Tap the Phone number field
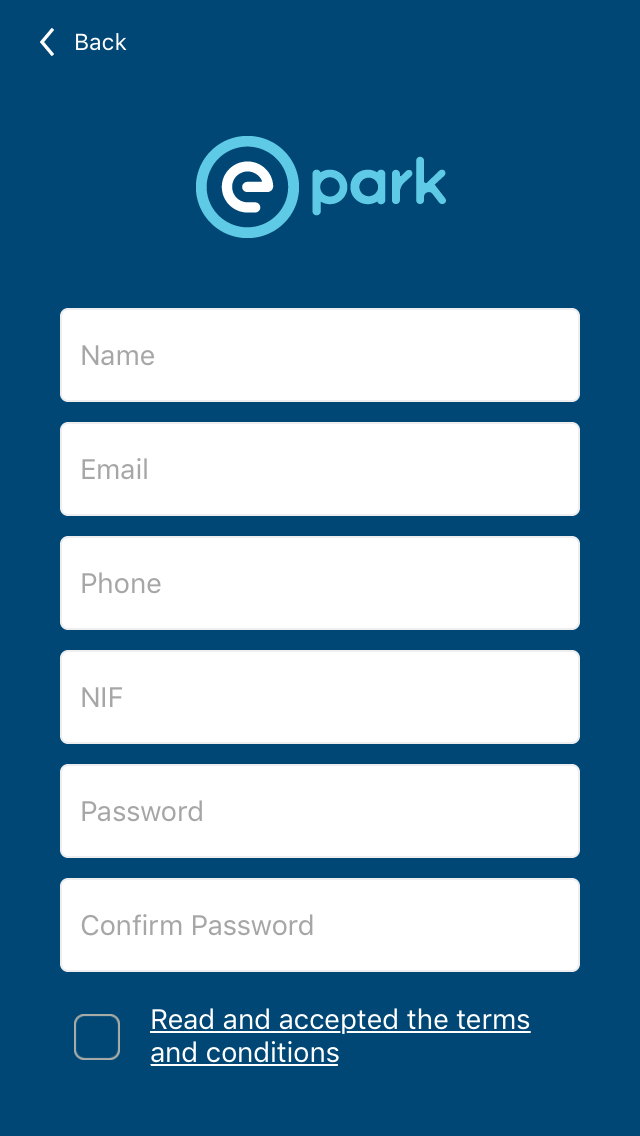 point(320,583)
